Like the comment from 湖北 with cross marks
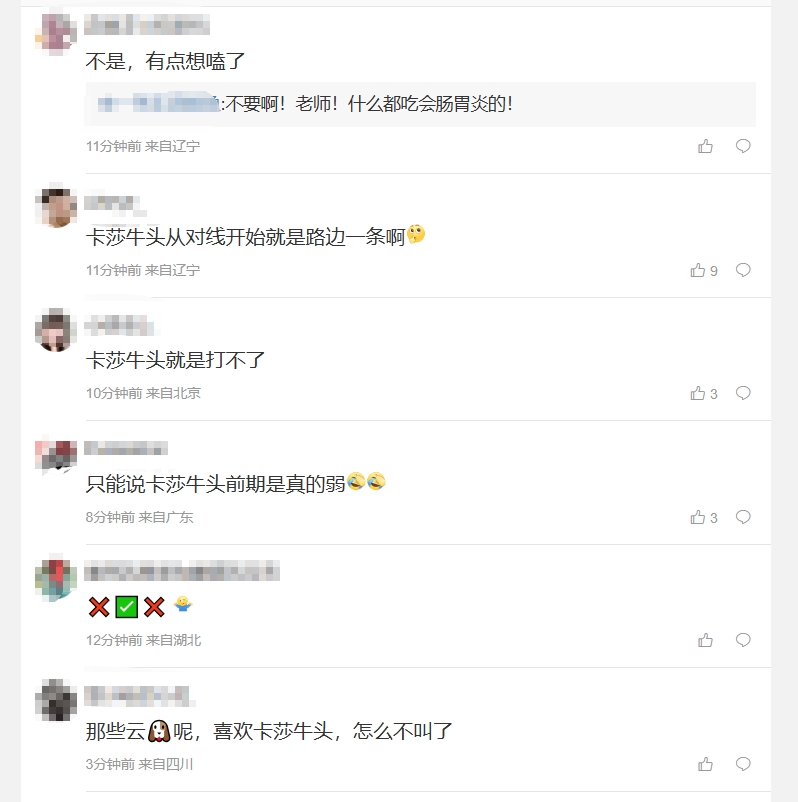This screenshot has height=802, width=798. (x=706, y=640)
